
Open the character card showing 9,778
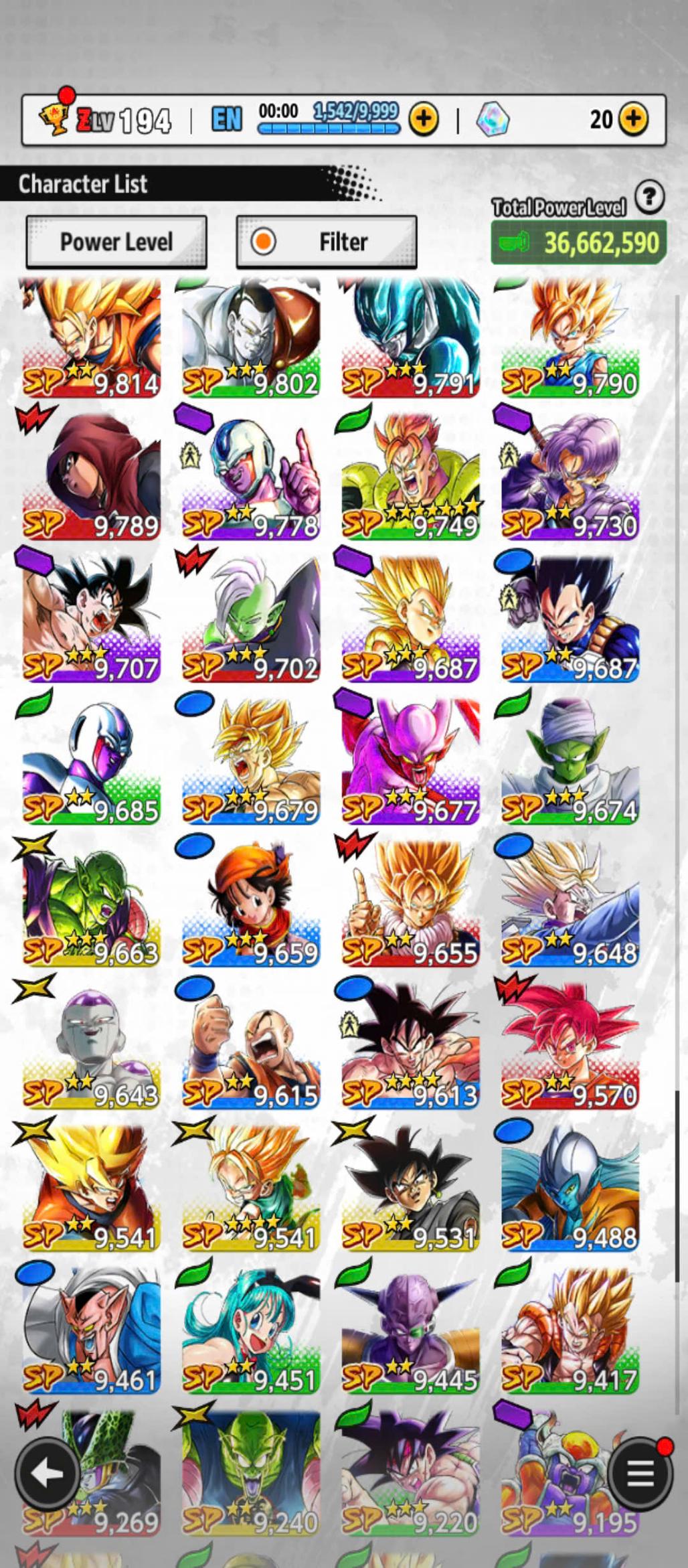tap(251, 477)
